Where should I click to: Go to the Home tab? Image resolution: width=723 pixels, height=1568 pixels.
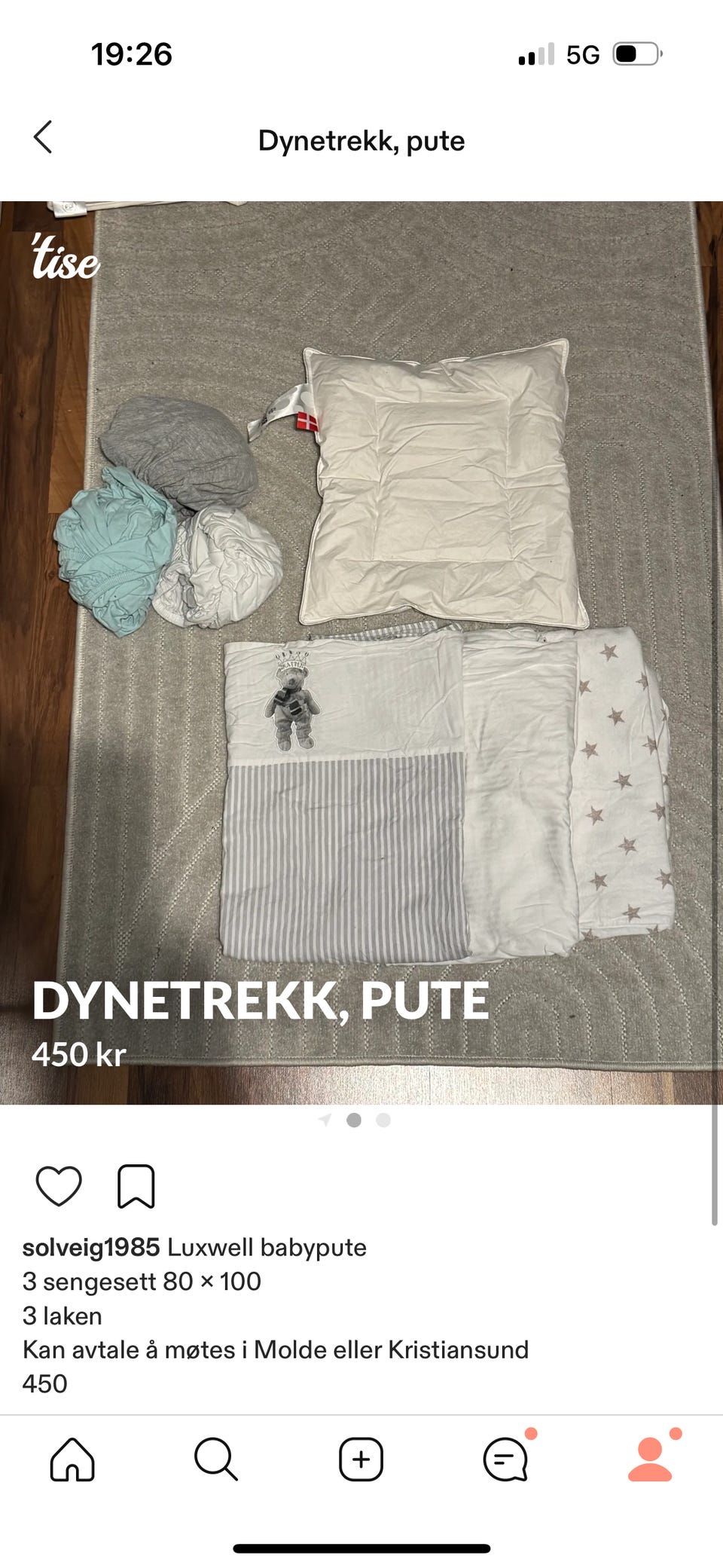[72, 1459]
